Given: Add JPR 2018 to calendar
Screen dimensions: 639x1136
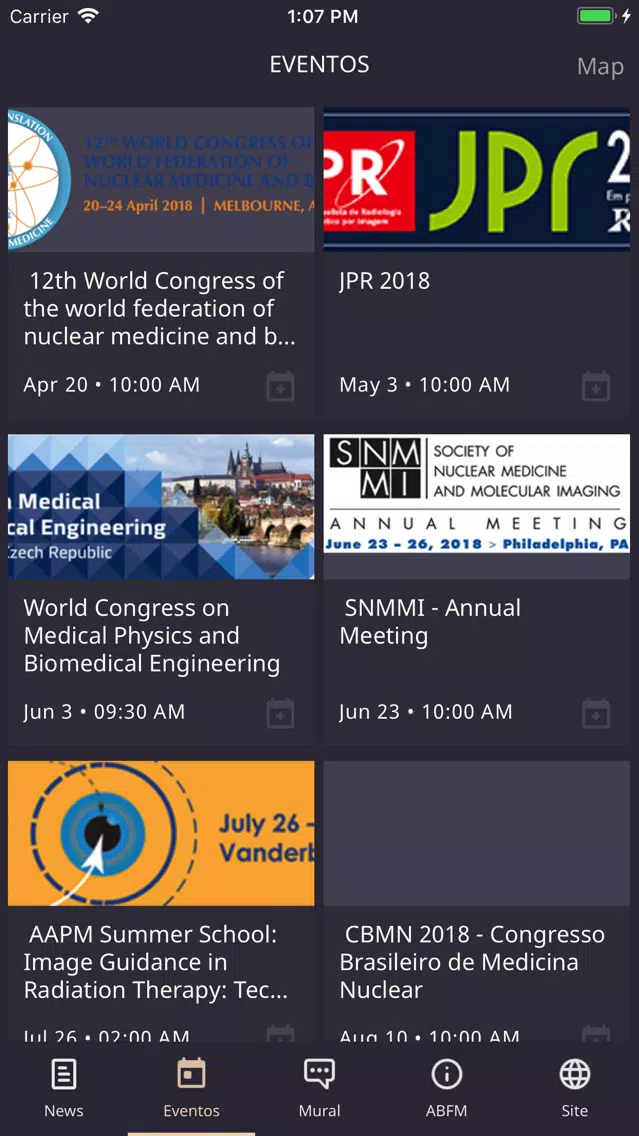Looking at the screenshot, I should pos(596,386).
